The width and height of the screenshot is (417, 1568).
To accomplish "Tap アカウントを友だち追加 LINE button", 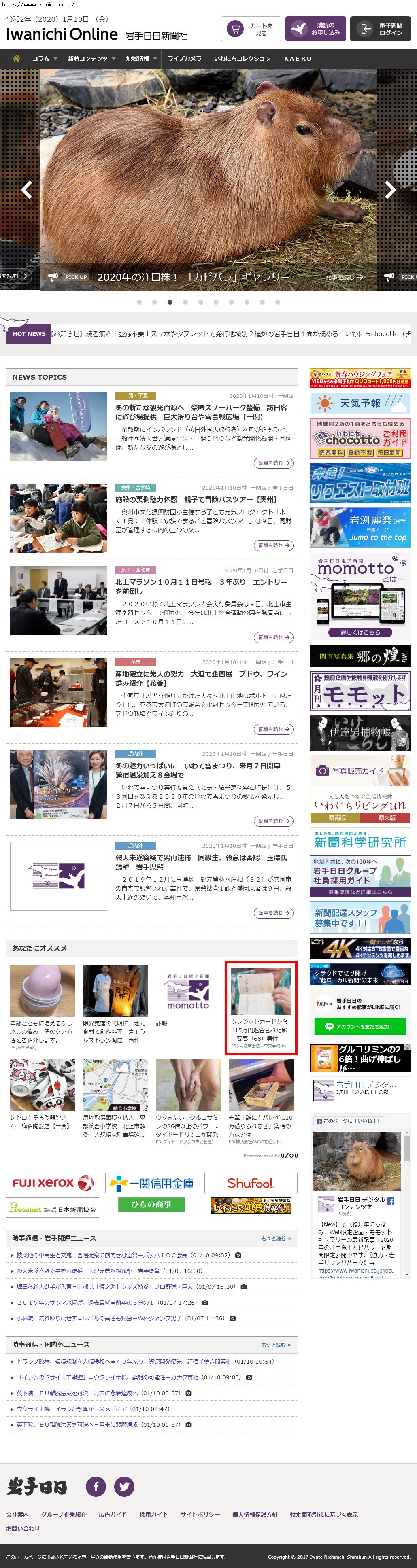I will tap(360, 1026).
